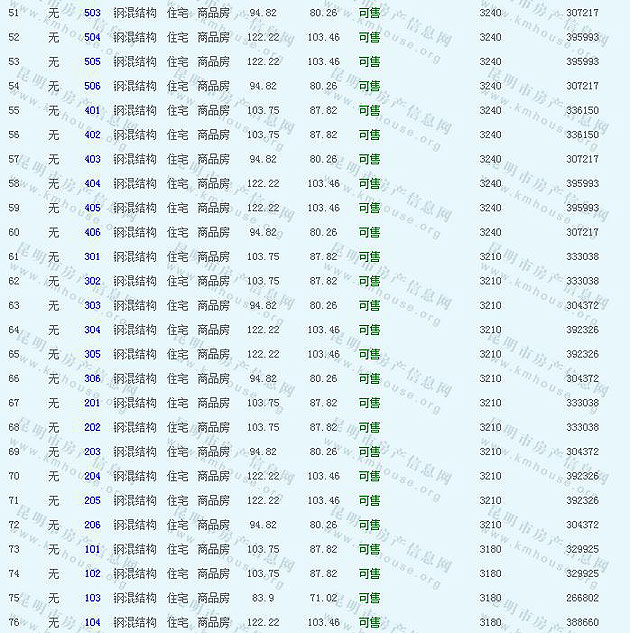Image resolution: width=630 pixels, height=633 pixels.
Task: Open room 102 link
Action: click(x=92, y=574)
